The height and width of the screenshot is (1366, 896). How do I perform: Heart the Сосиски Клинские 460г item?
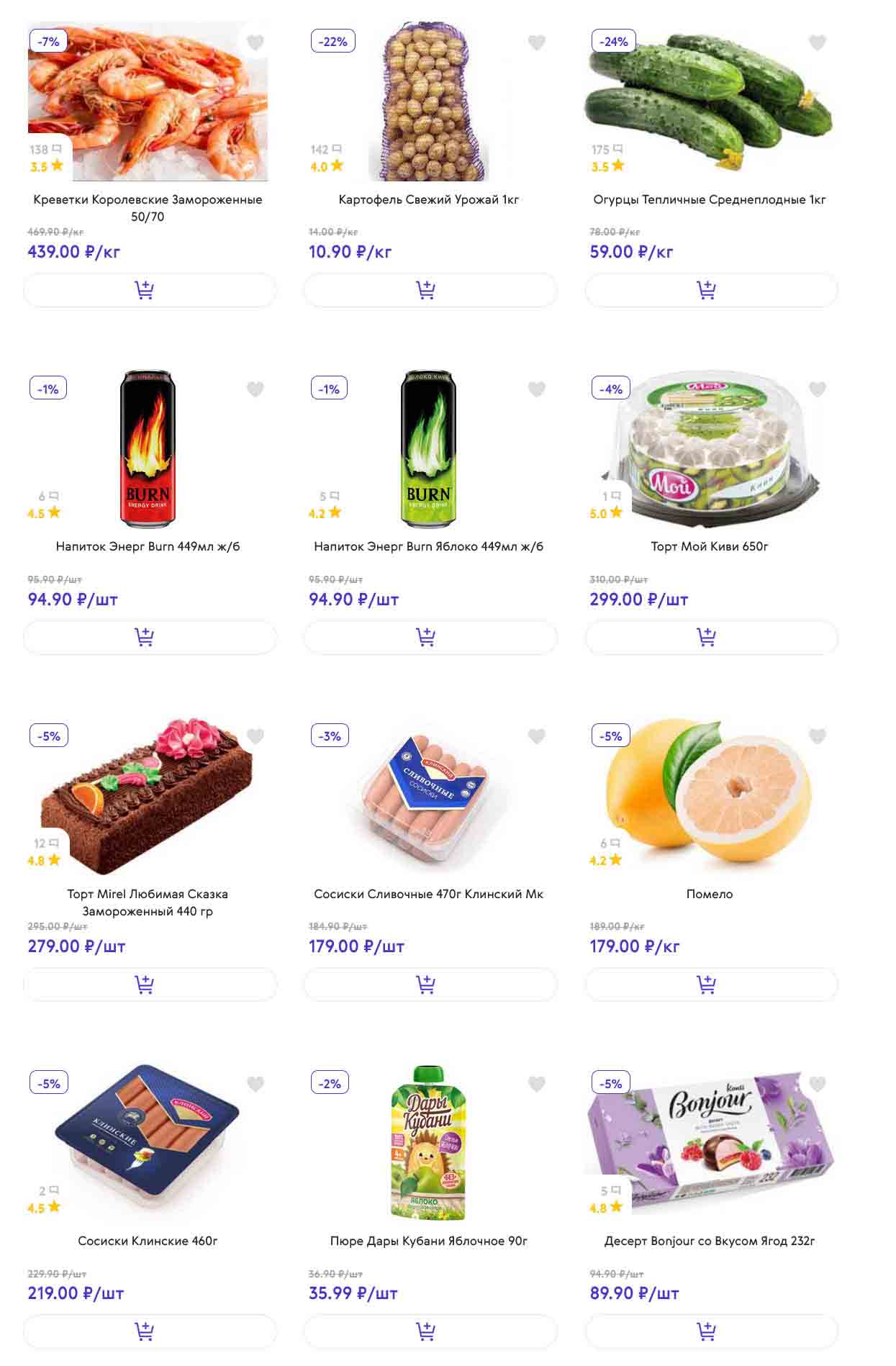pos(255,1084)
